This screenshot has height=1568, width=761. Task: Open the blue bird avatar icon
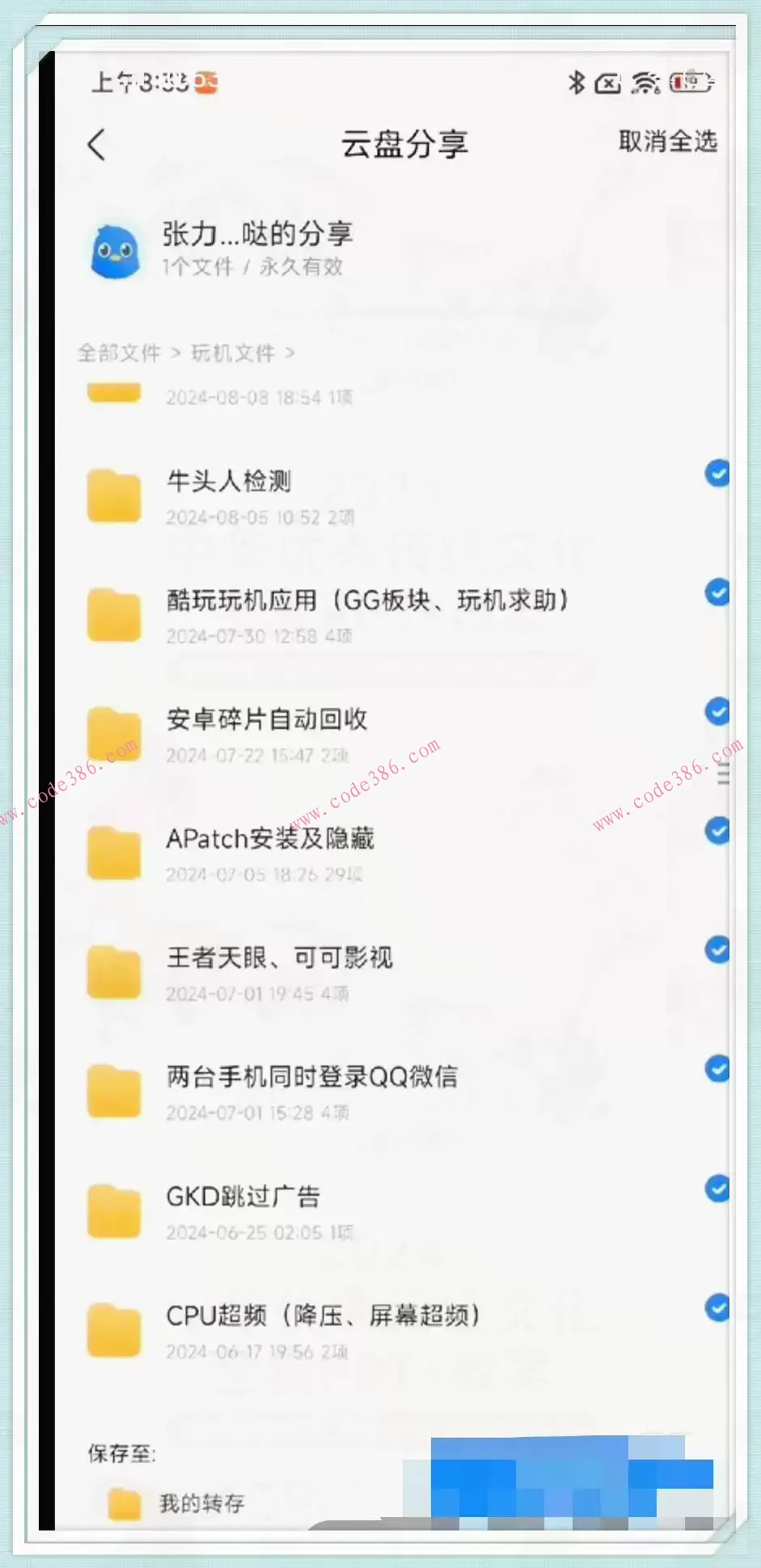pyautogui.click(x=114, y=250)
